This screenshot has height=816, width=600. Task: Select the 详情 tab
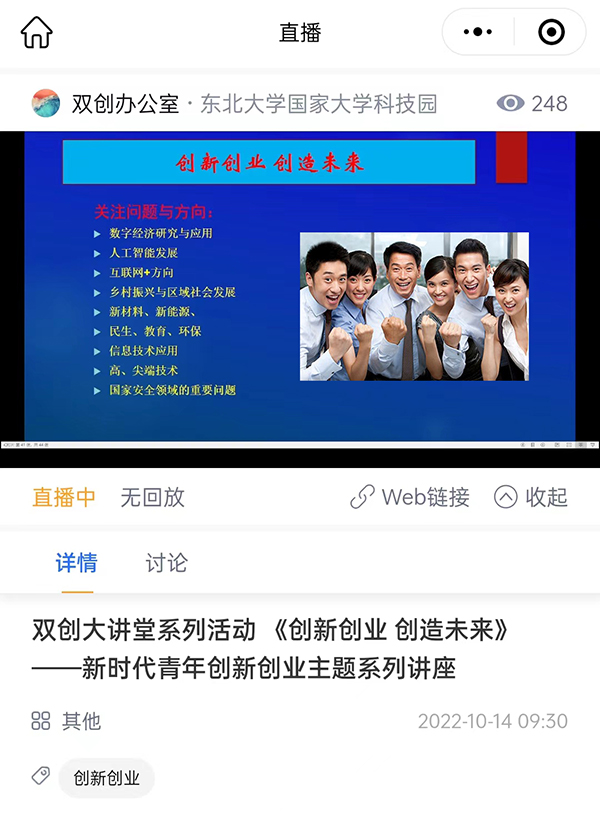point(76,563)
